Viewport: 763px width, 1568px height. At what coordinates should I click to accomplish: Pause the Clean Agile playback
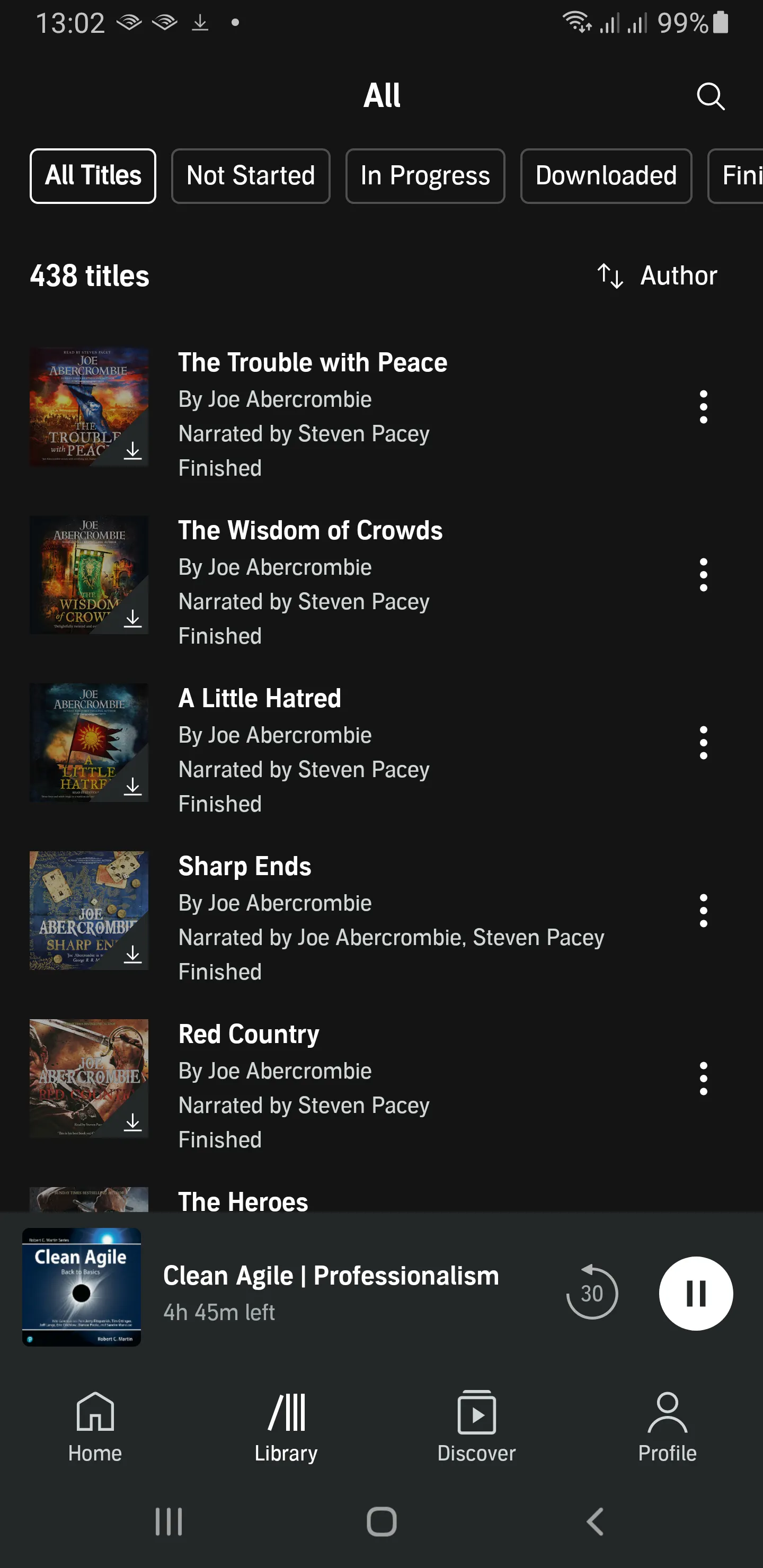pos(695,1293)
